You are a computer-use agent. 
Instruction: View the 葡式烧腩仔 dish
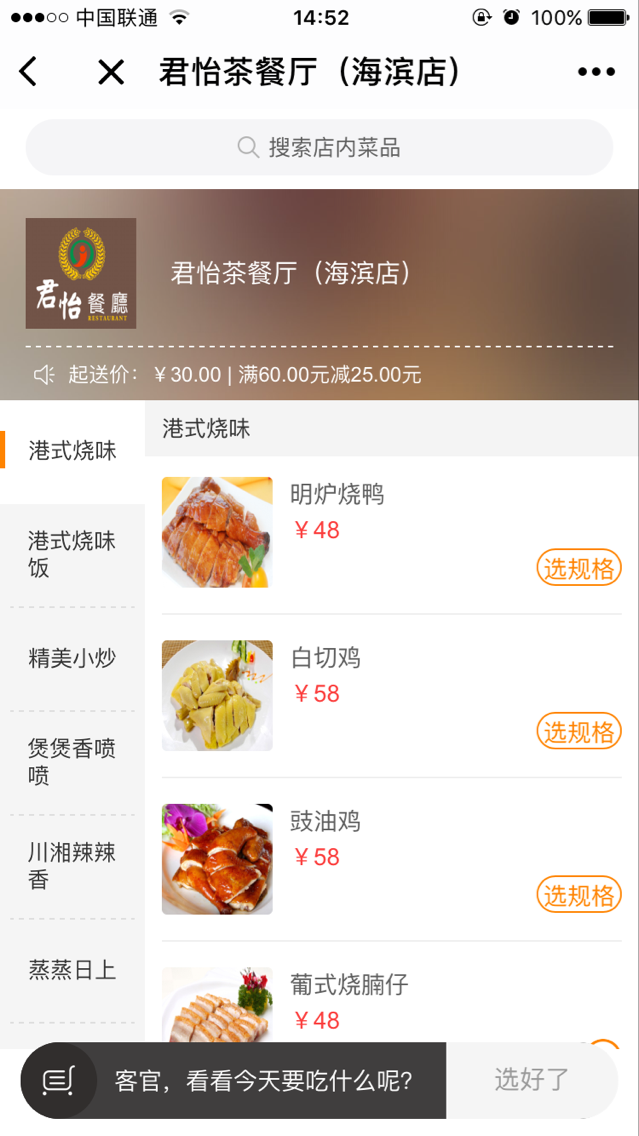[349, 985]
